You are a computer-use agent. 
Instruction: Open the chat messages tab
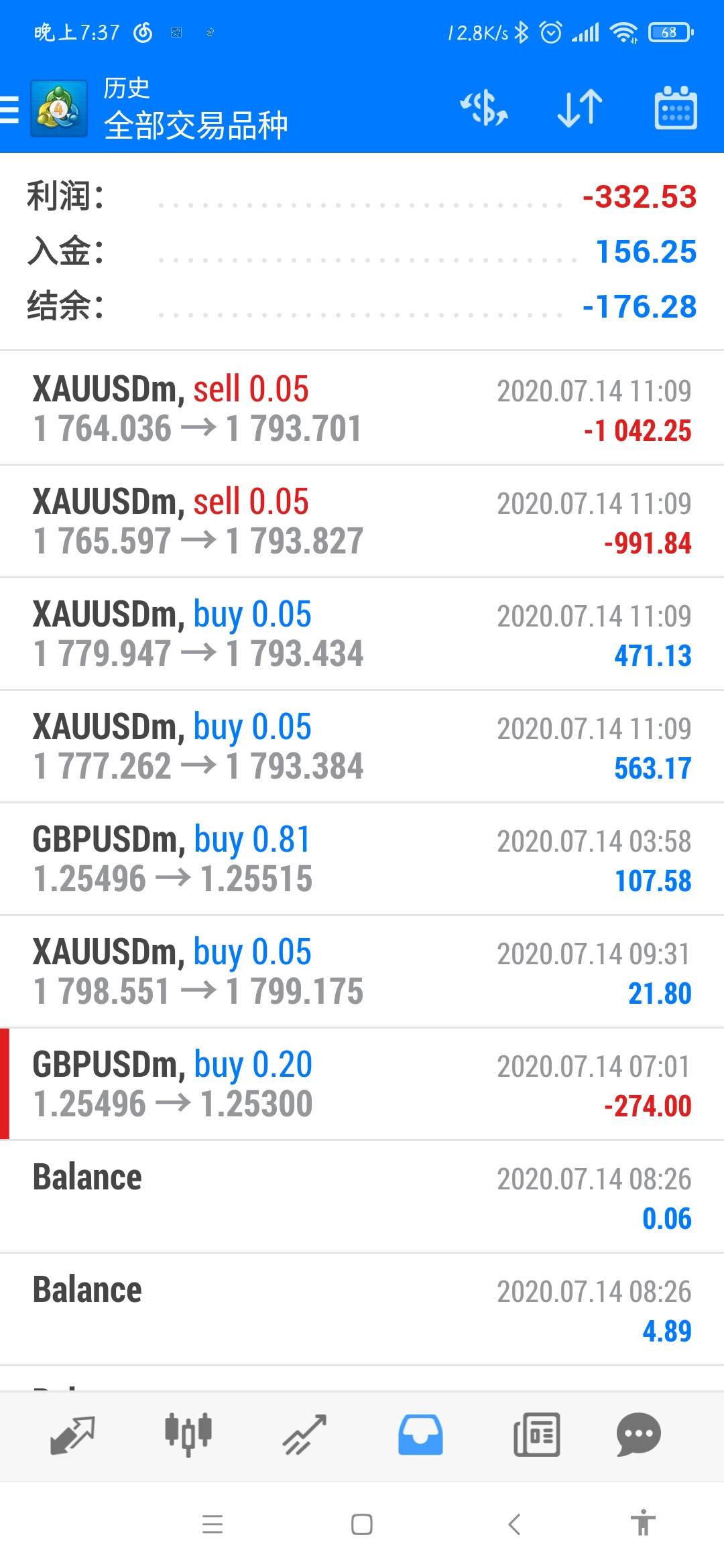(638, 1435)
